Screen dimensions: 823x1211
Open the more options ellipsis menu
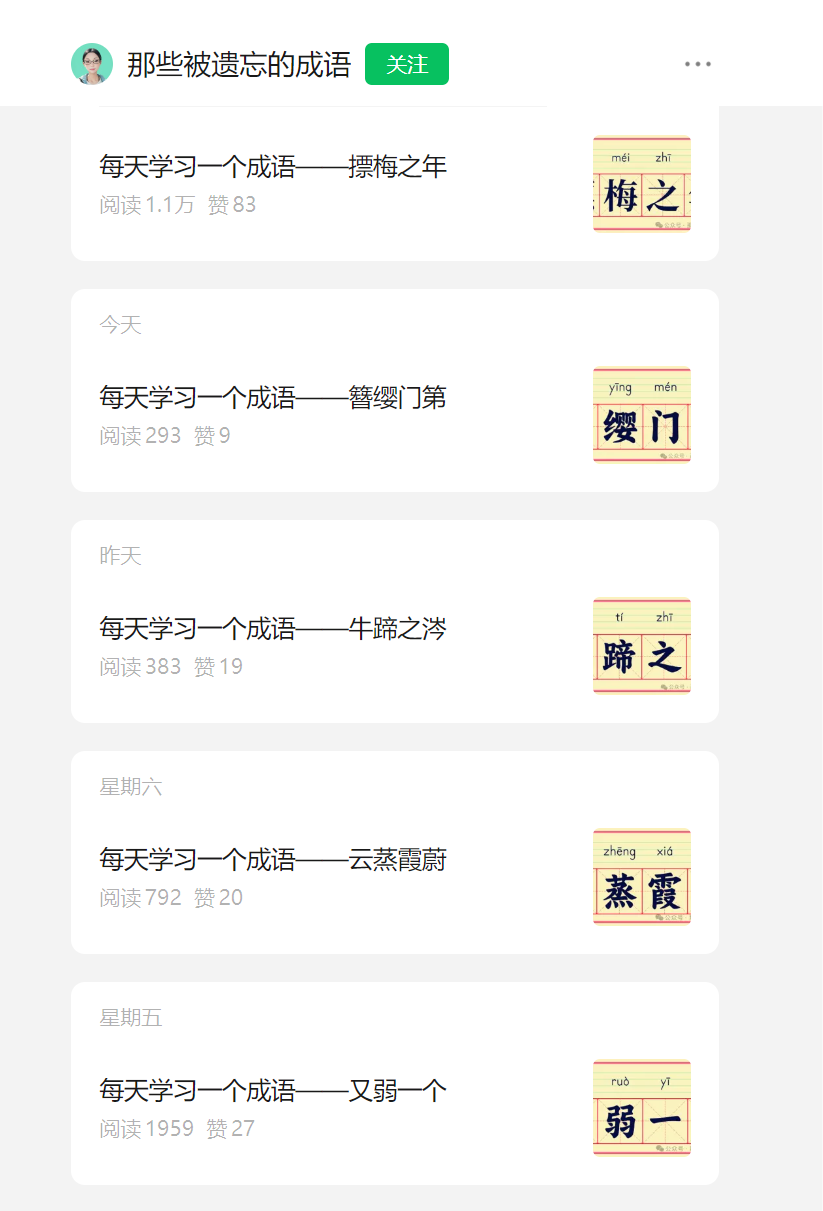pos(697,63)
